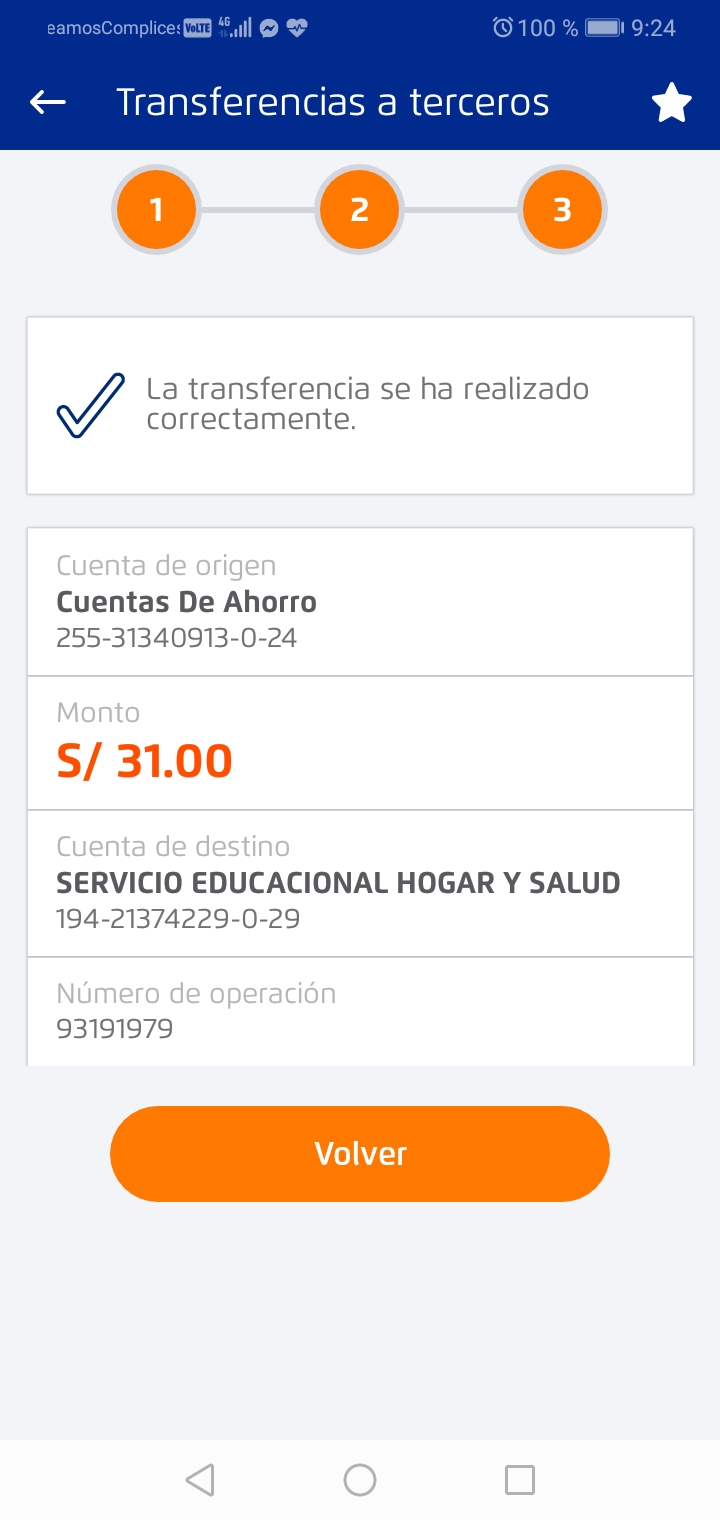Open the system home screen
The width and height of the screenshot is (720, 1520).
point(360,1479)
